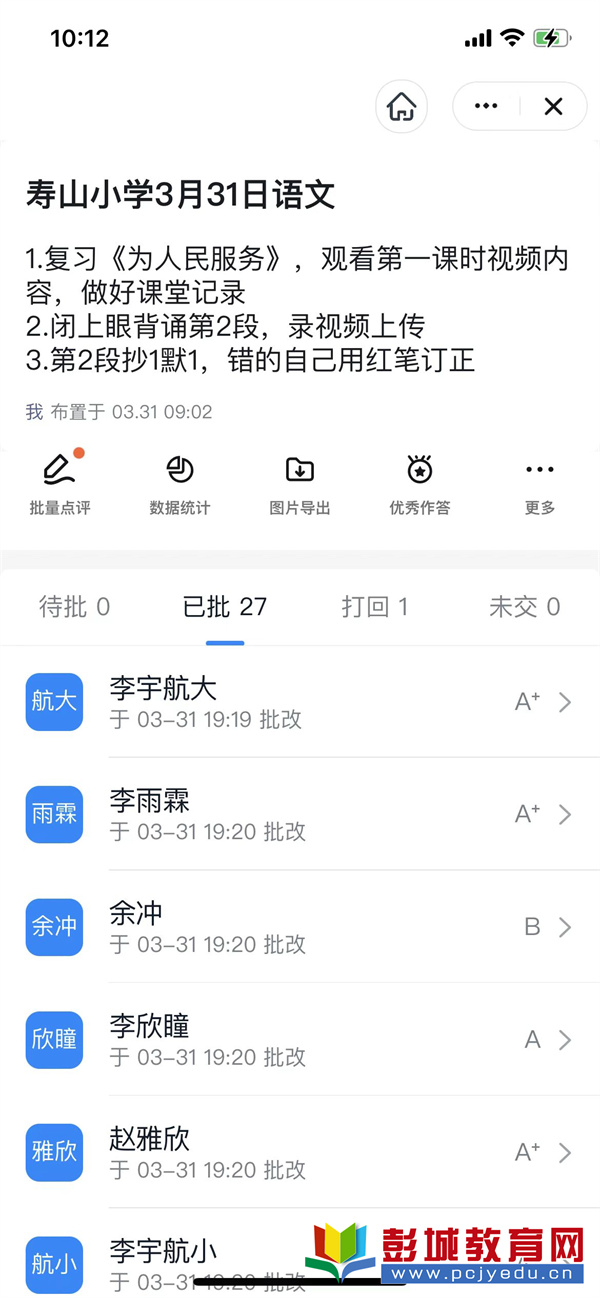Viewport: 600px width, 1298px height.
Task: View 余冲's homework graded B
Action: (300, 927)
